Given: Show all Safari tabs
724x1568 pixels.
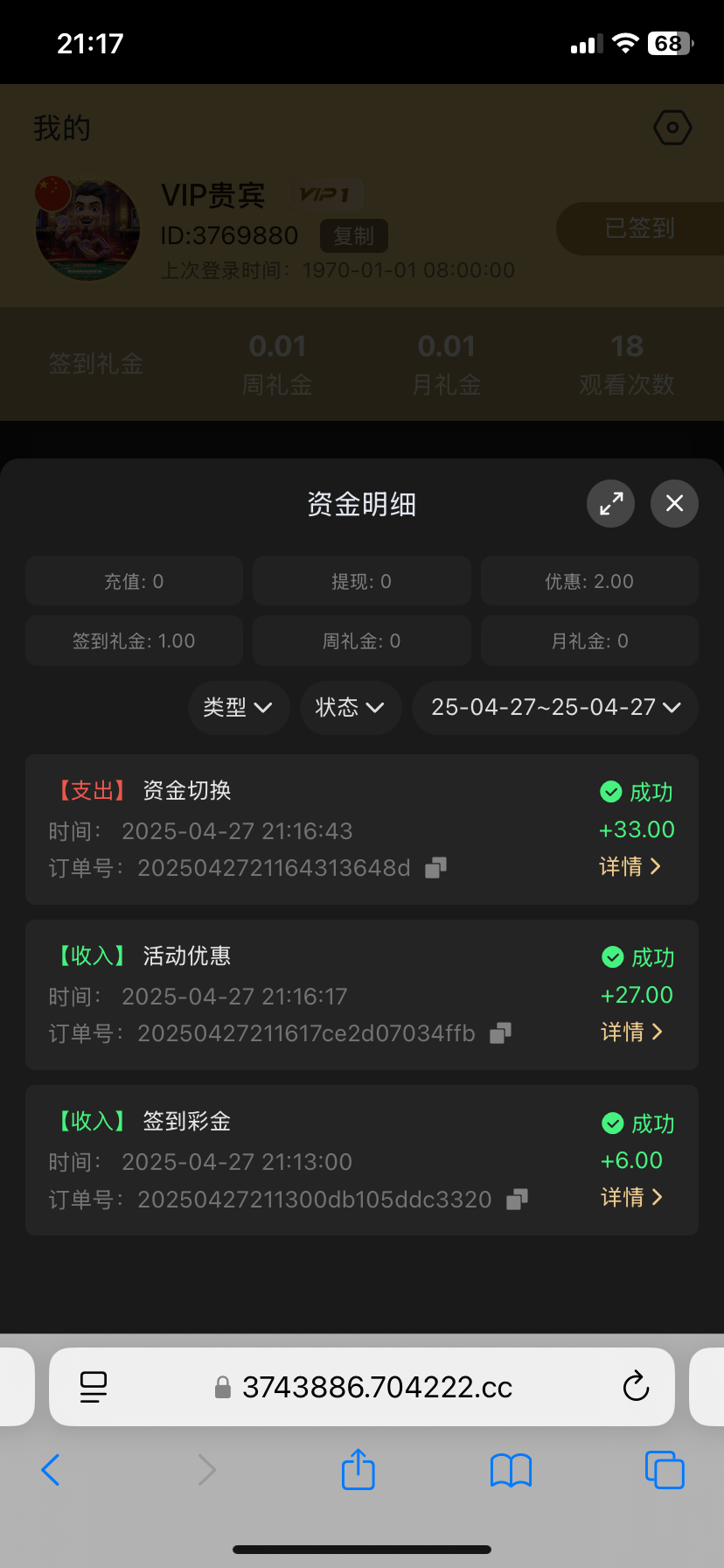Looking at the screenshot, I should tap(664, 1470).
